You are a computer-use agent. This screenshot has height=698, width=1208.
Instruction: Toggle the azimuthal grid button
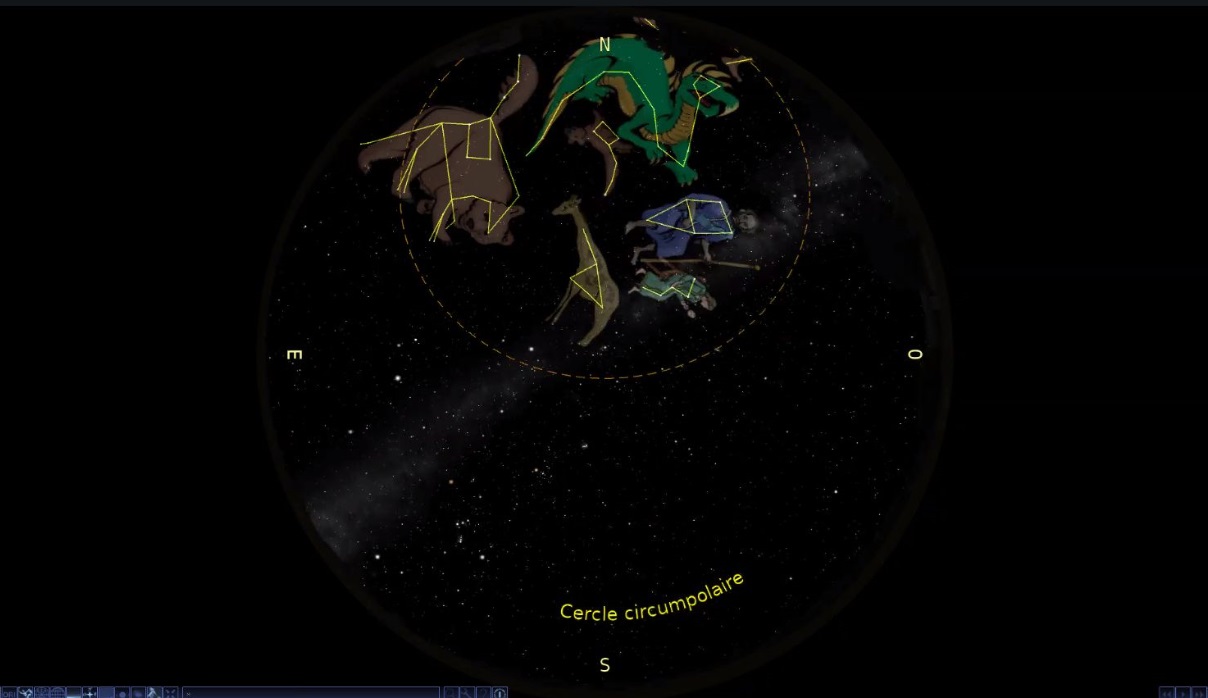(58, 692)
